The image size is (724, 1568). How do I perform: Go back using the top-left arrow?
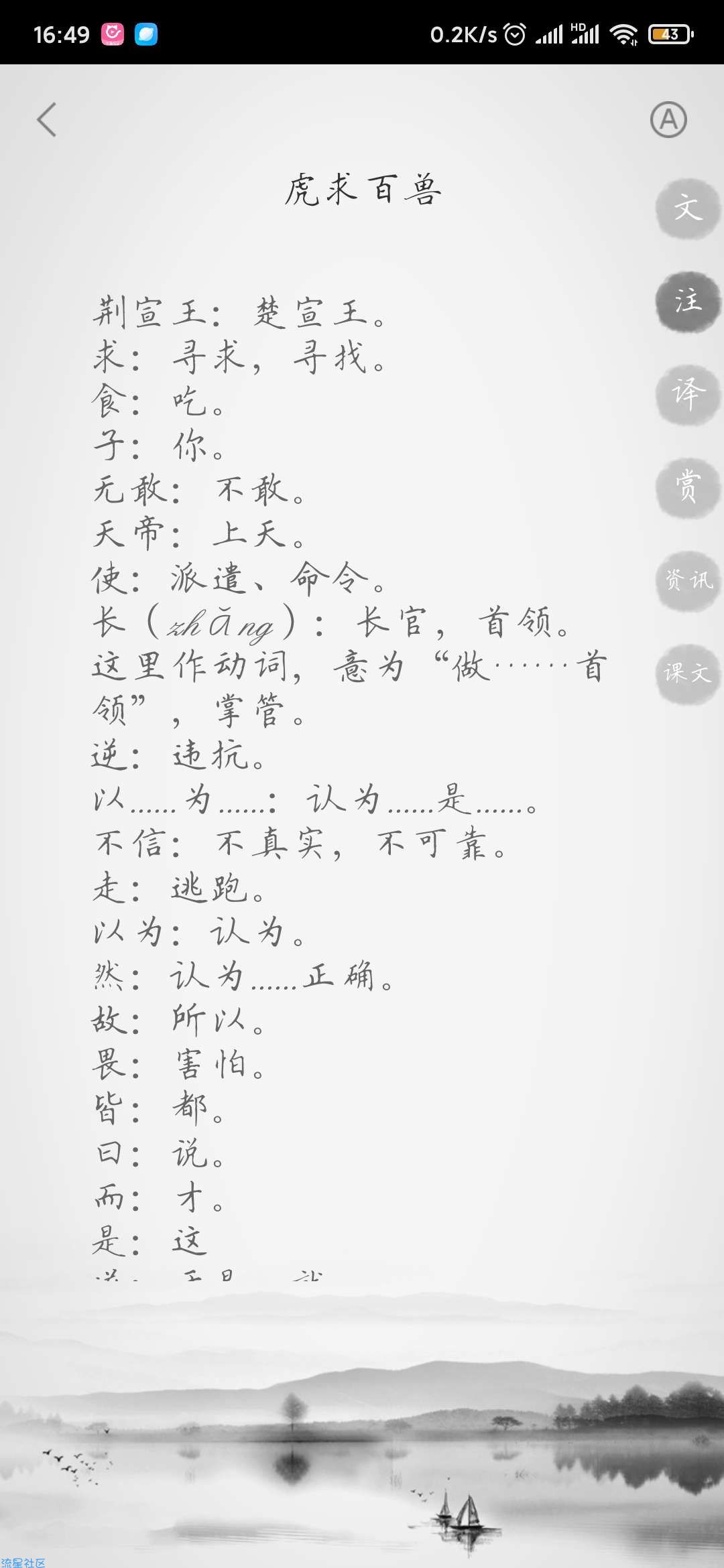(47, 120)
